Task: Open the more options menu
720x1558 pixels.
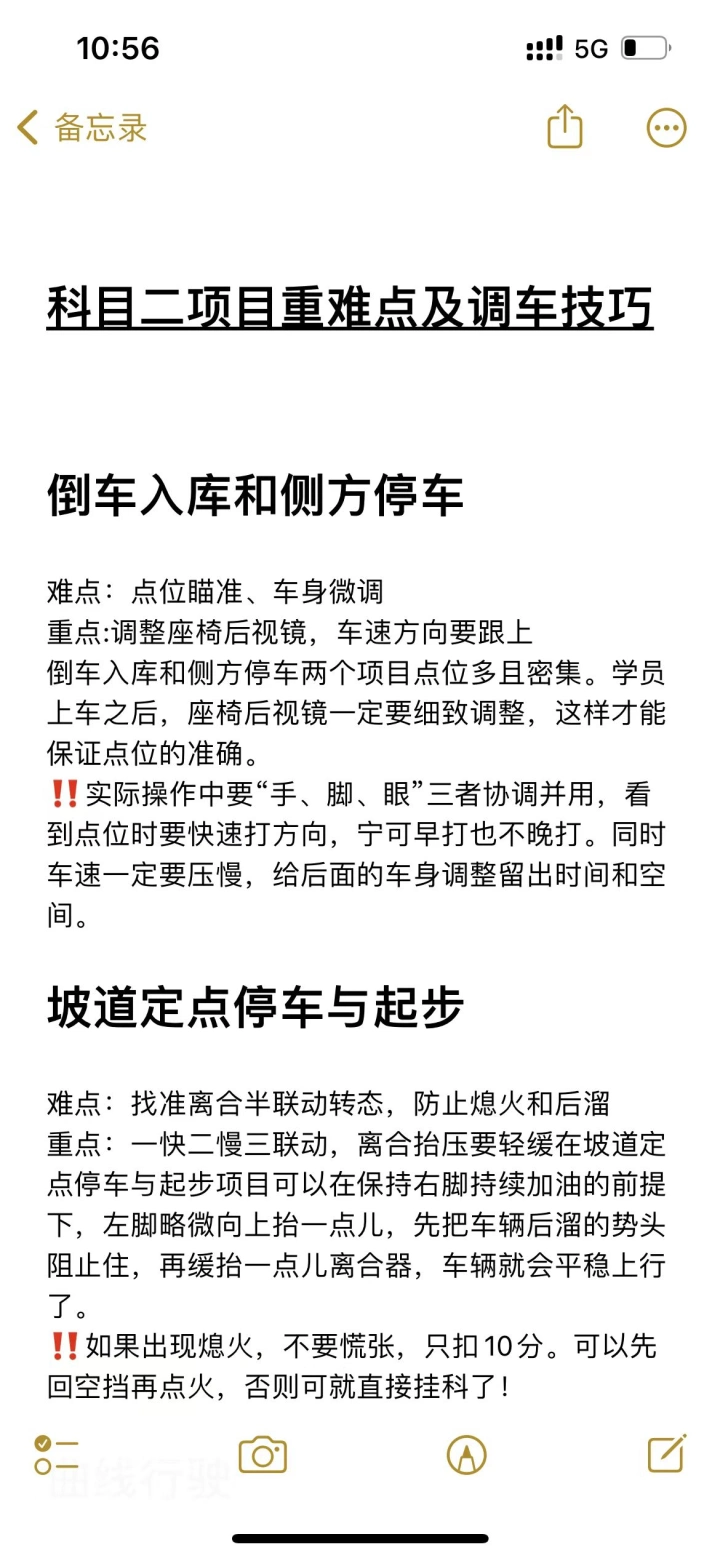Action: click(667, 128)
